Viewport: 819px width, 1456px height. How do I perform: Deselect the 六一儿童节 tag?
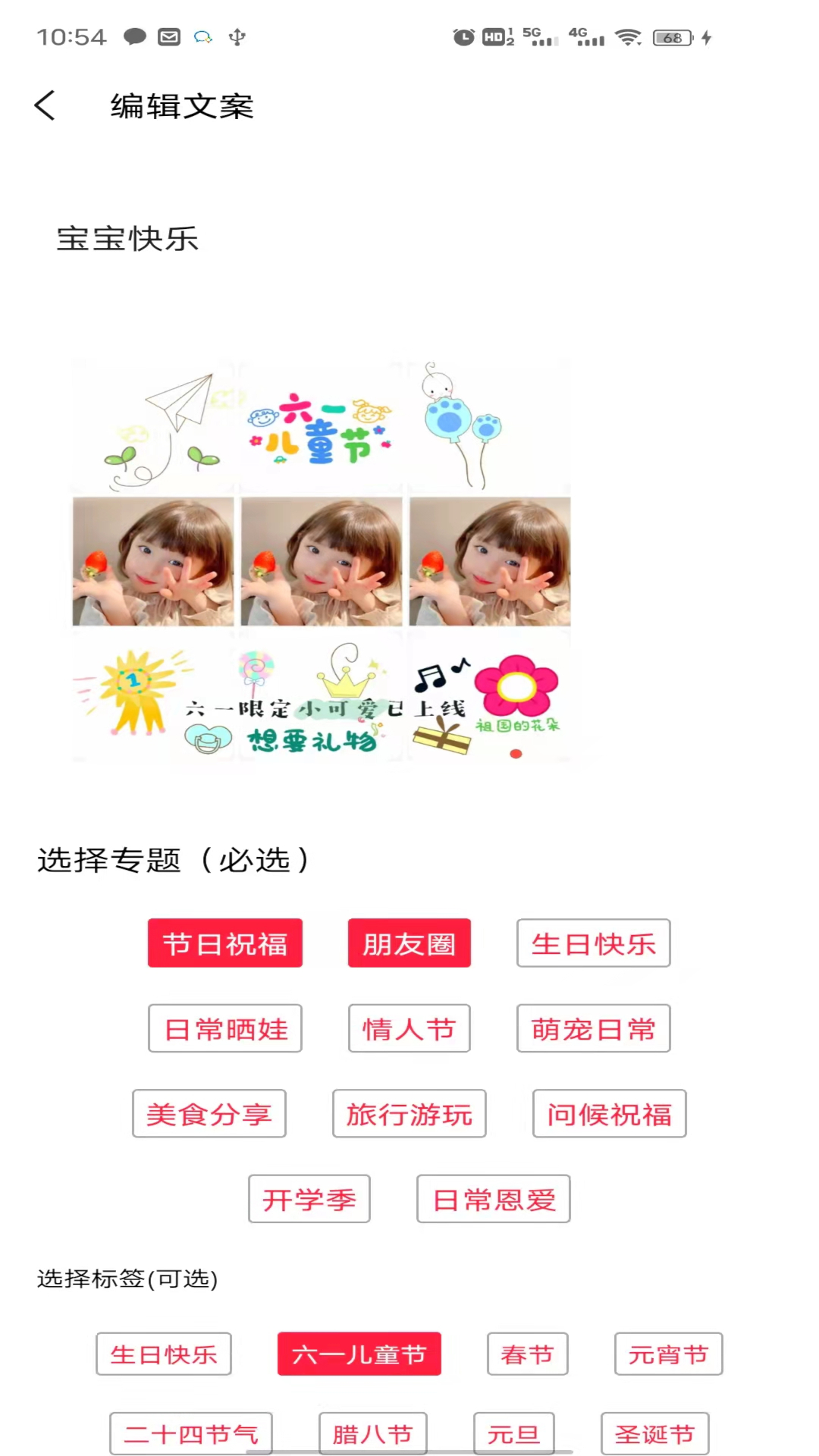click(359, 1354)
